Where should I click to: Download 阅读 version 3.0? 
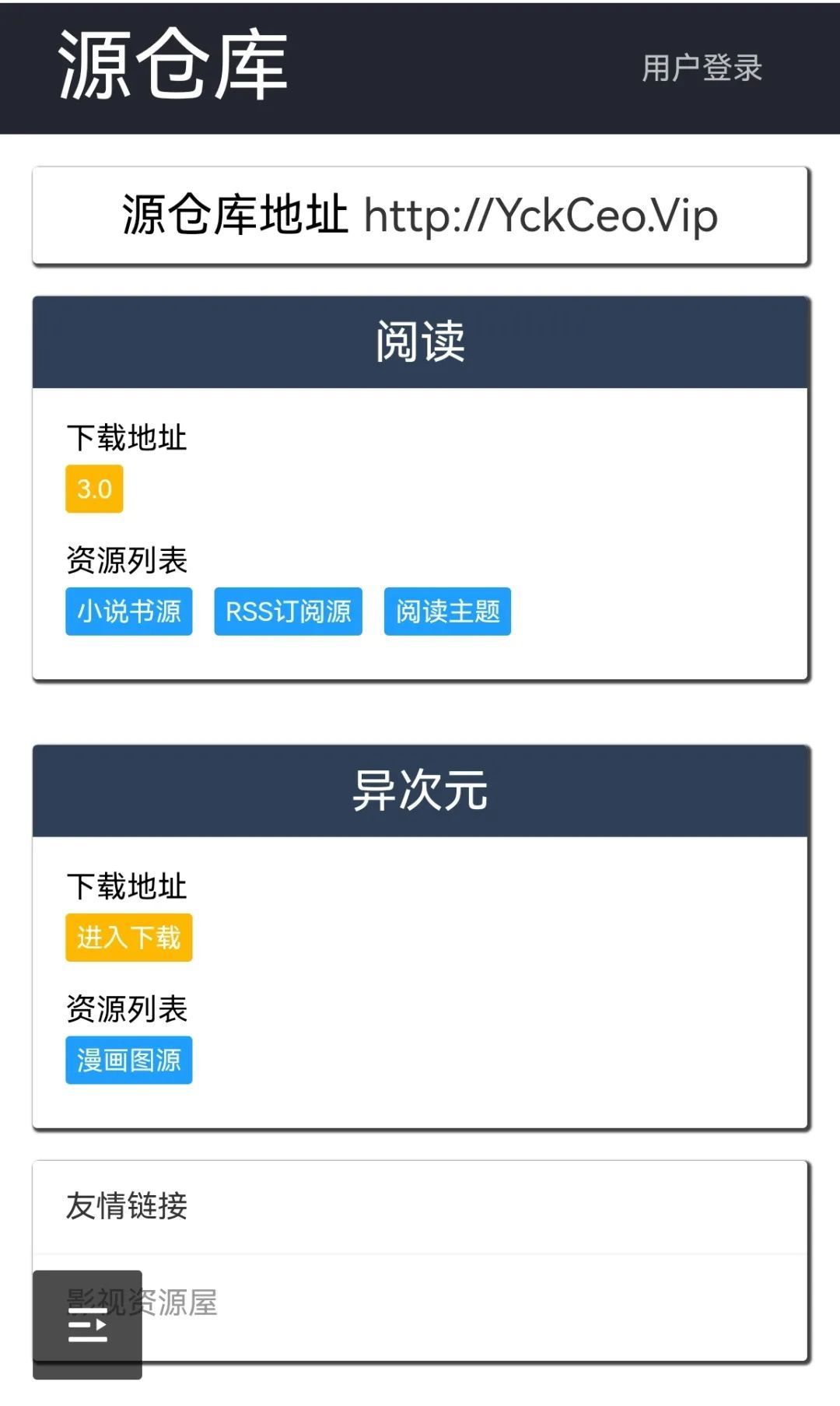coord(94,489)
